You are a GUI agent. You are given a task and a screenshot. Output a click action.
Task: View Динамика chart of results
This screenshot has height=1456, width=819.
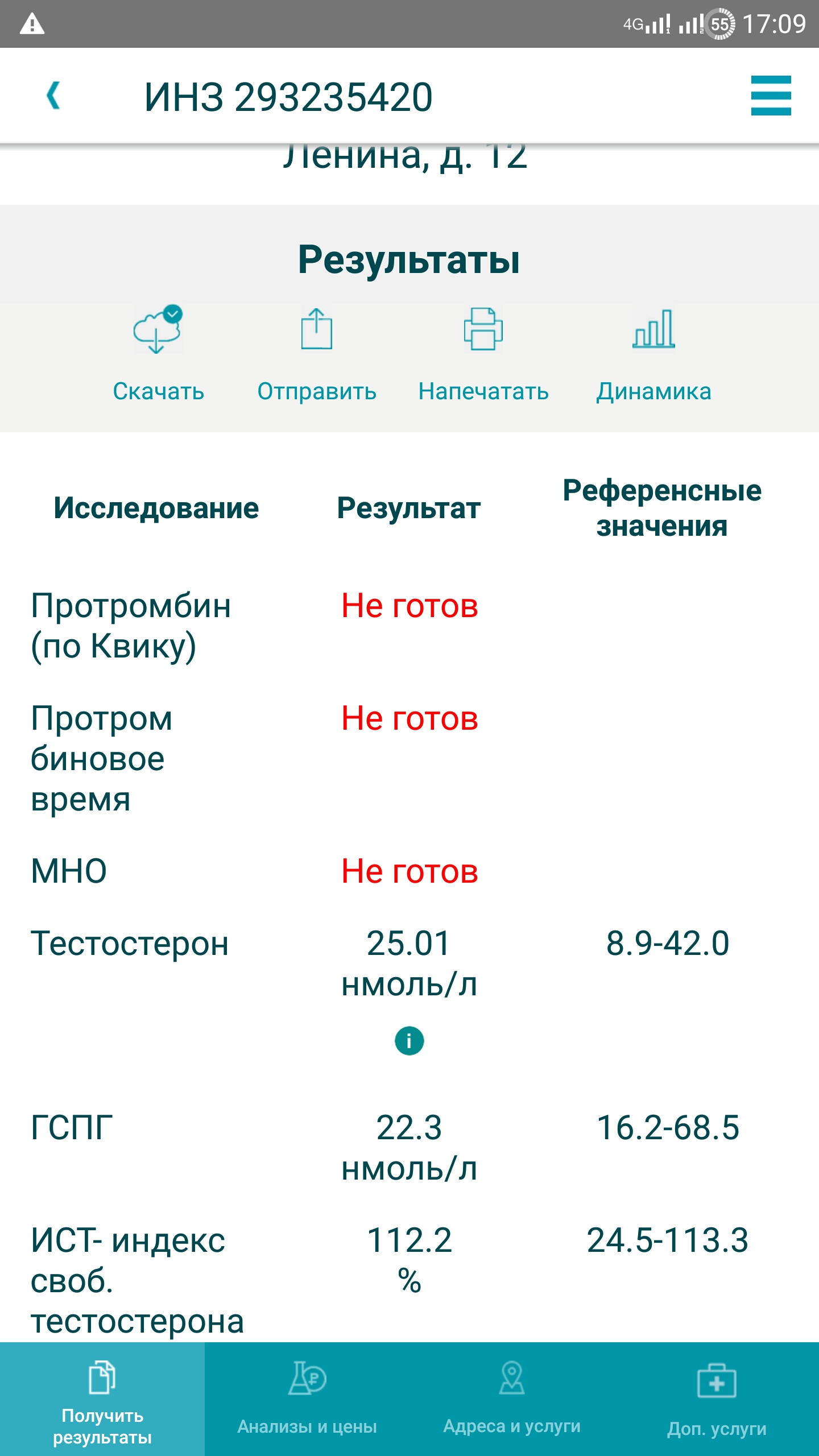click(x=653, y=355)
